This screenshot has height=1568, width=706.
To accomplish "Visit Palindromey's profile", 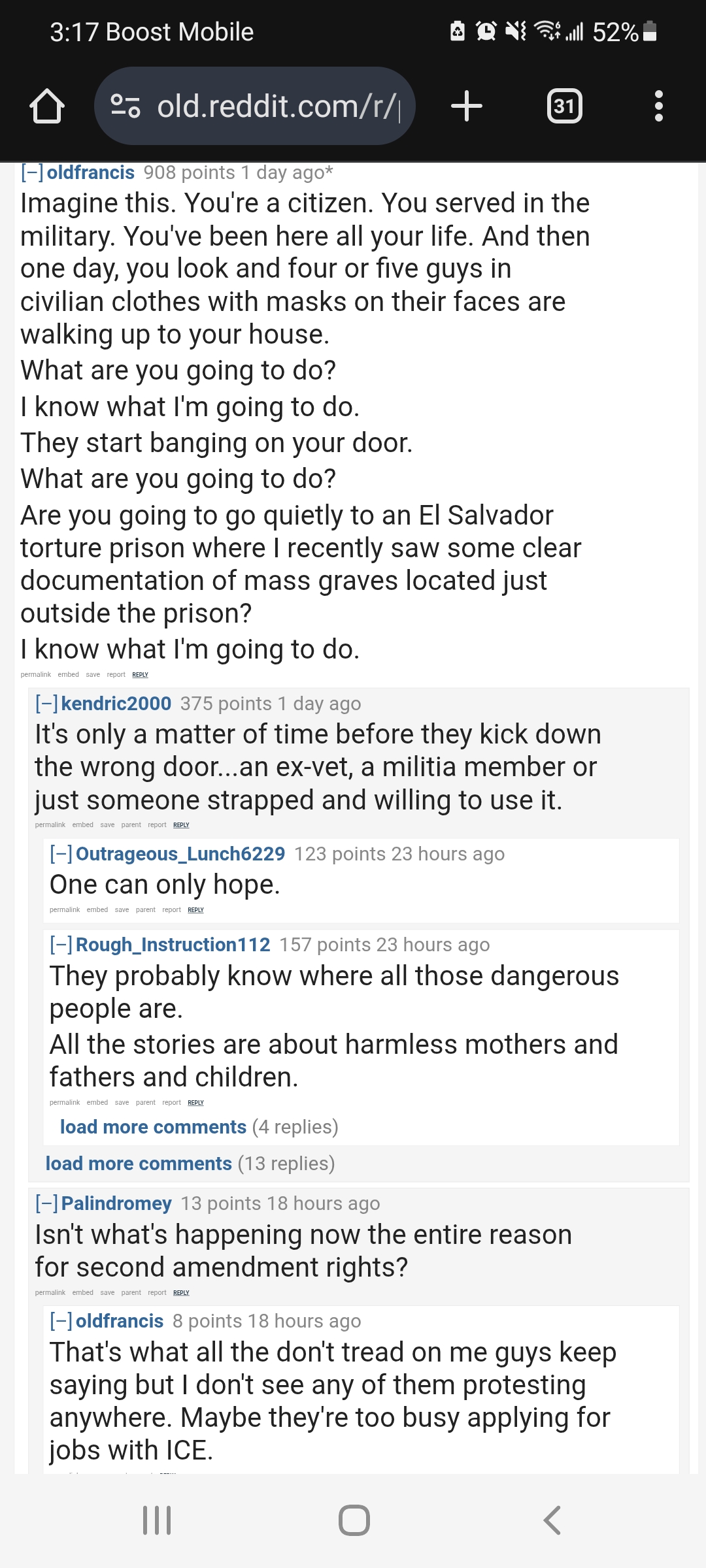I will tap(116, 1203).
